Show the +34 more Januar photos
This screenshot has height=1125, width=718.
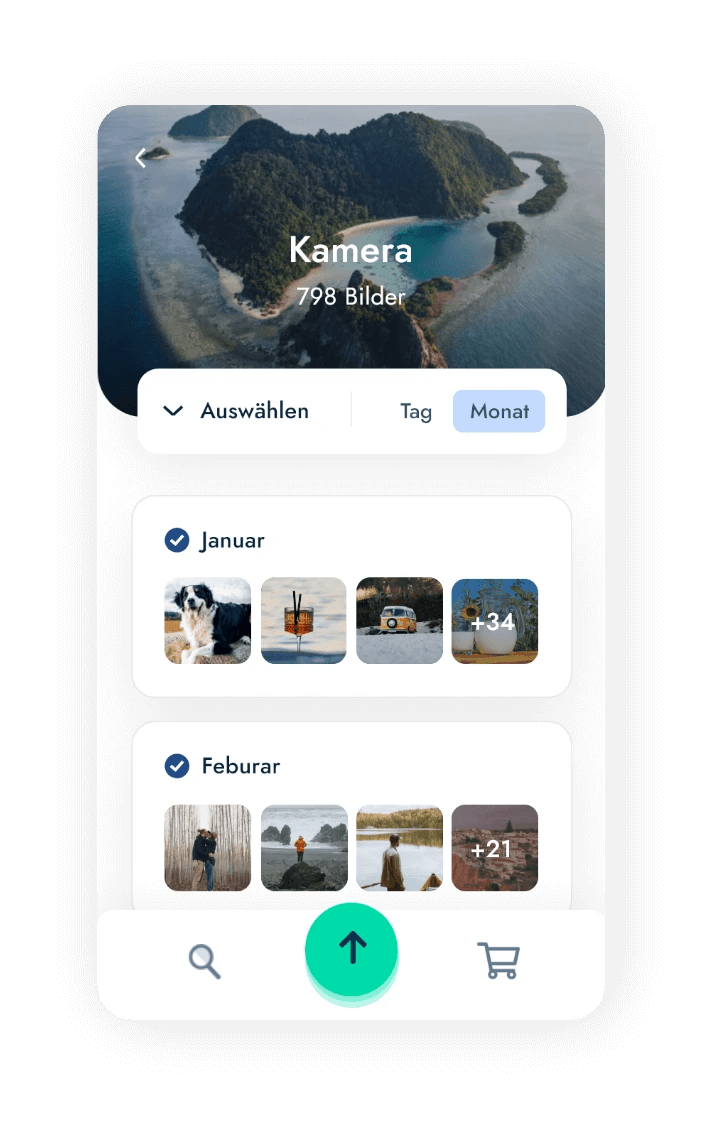pos(494,621)
